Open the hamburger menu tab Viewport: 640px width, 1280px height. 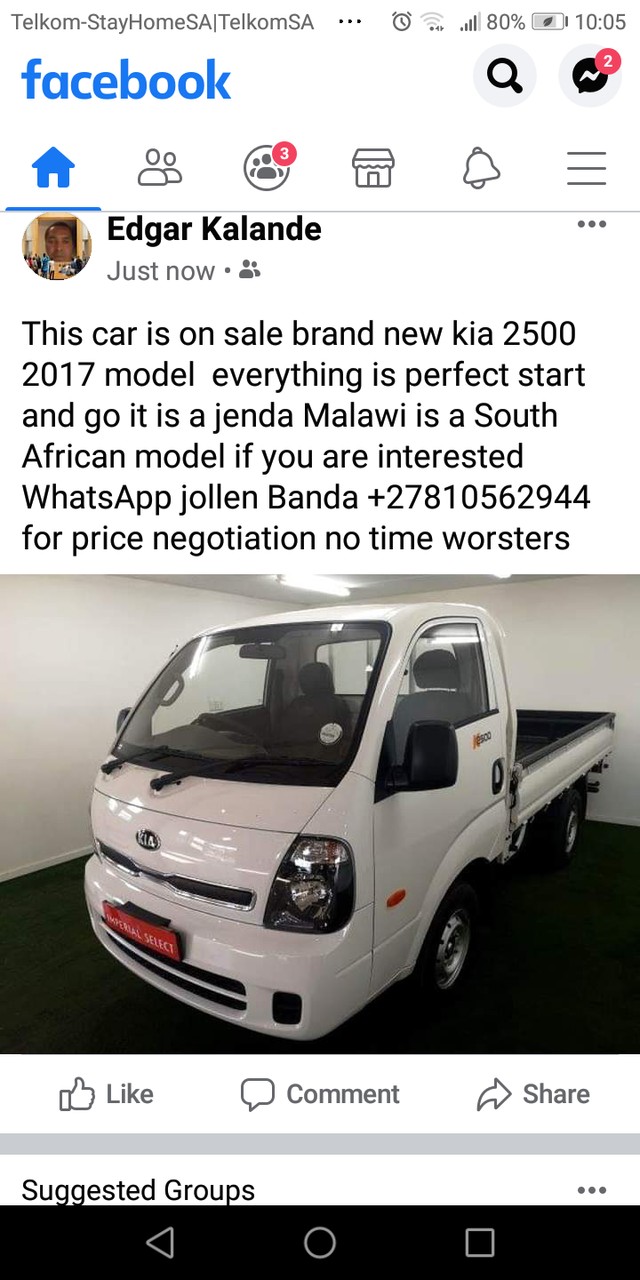pyautogui.click(x=587, y=168)
